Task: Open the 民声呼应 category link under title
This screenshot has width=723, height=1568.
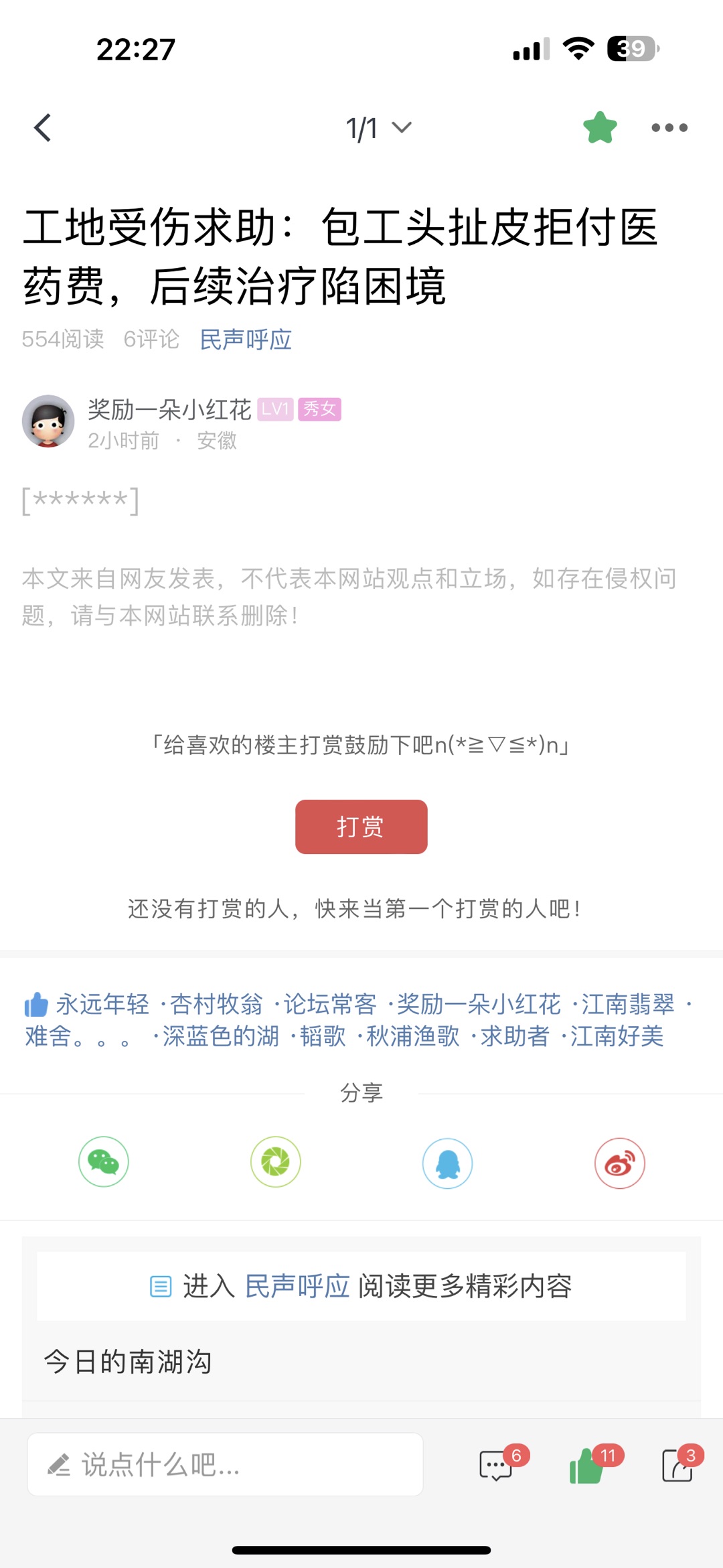Action: click(246, 340)
